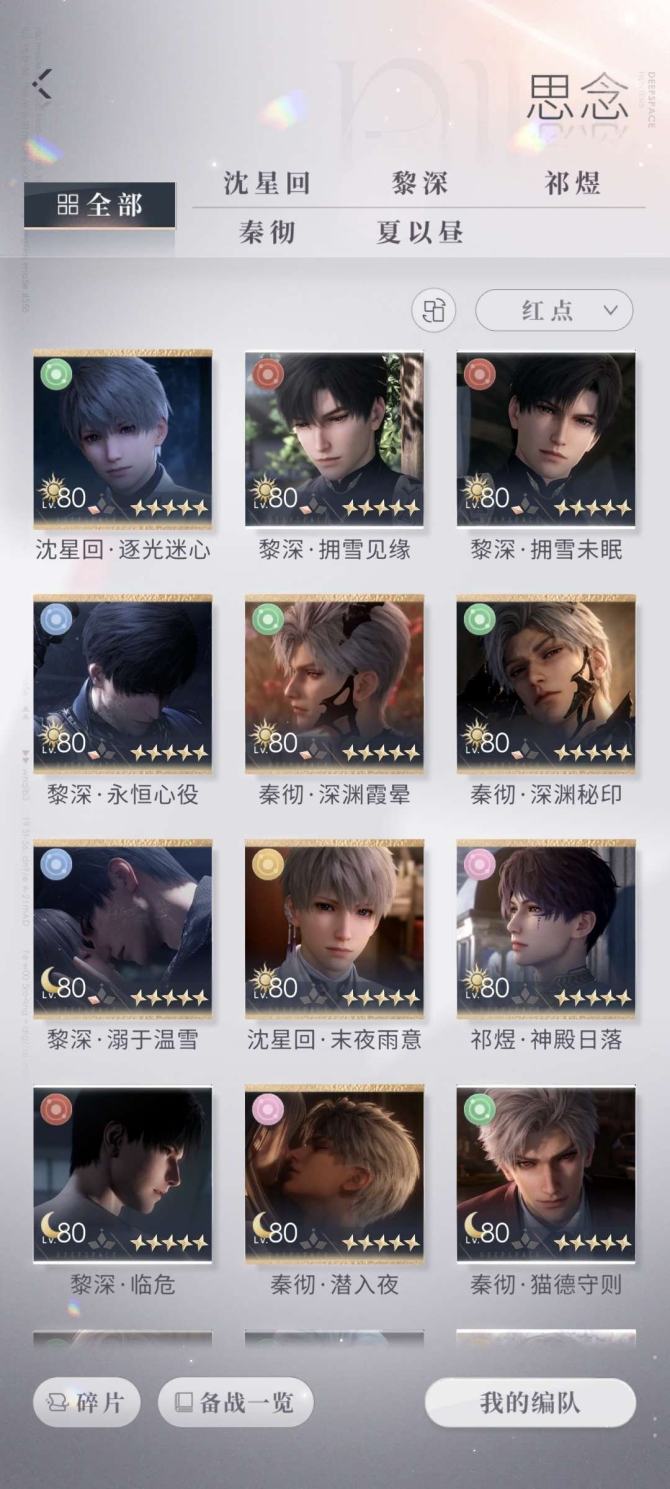Open the 备战一览 overview

[236, 1402]
